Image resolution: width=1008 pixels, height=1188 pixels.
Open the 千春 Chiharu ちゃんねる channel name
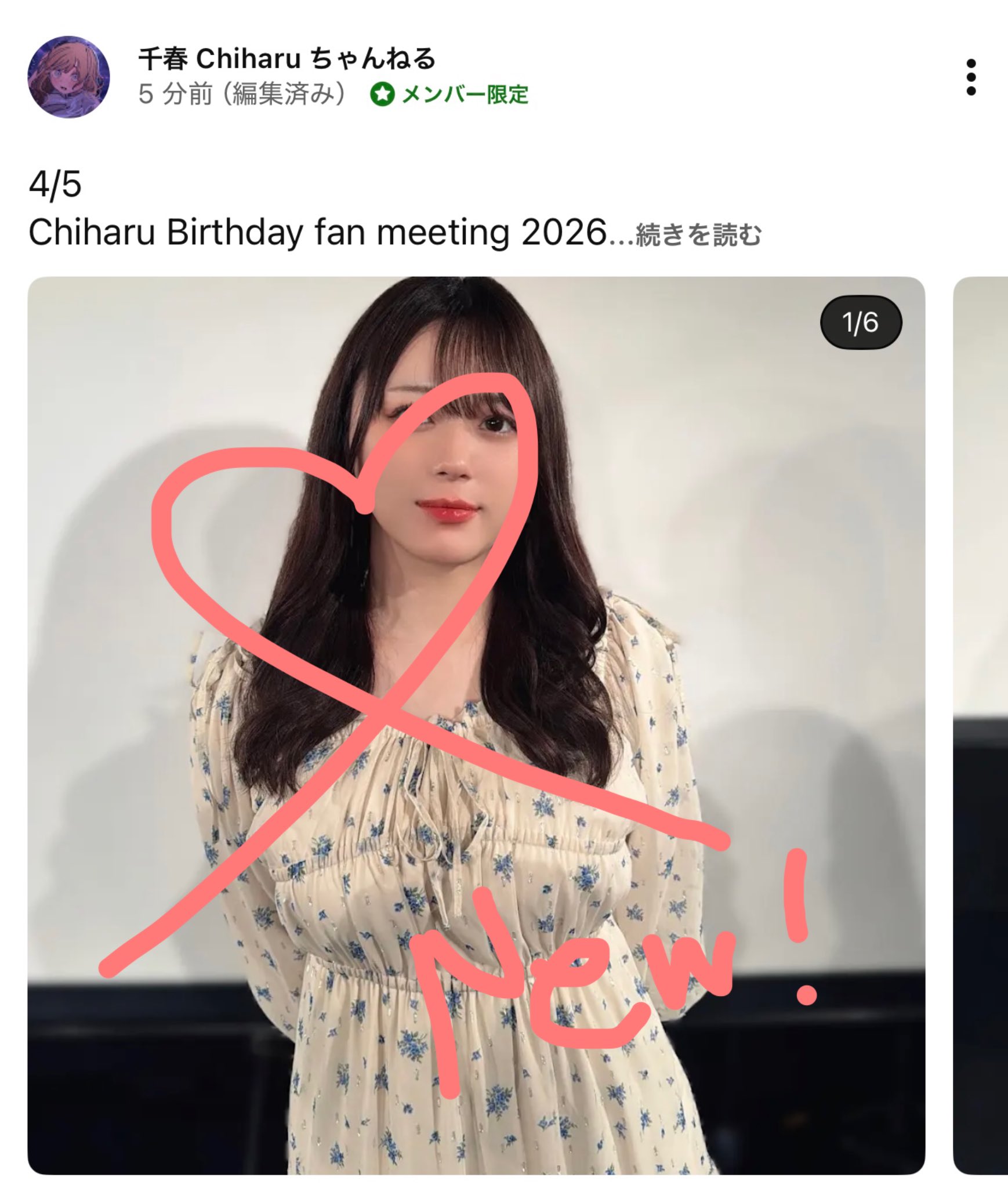point(287,58)
